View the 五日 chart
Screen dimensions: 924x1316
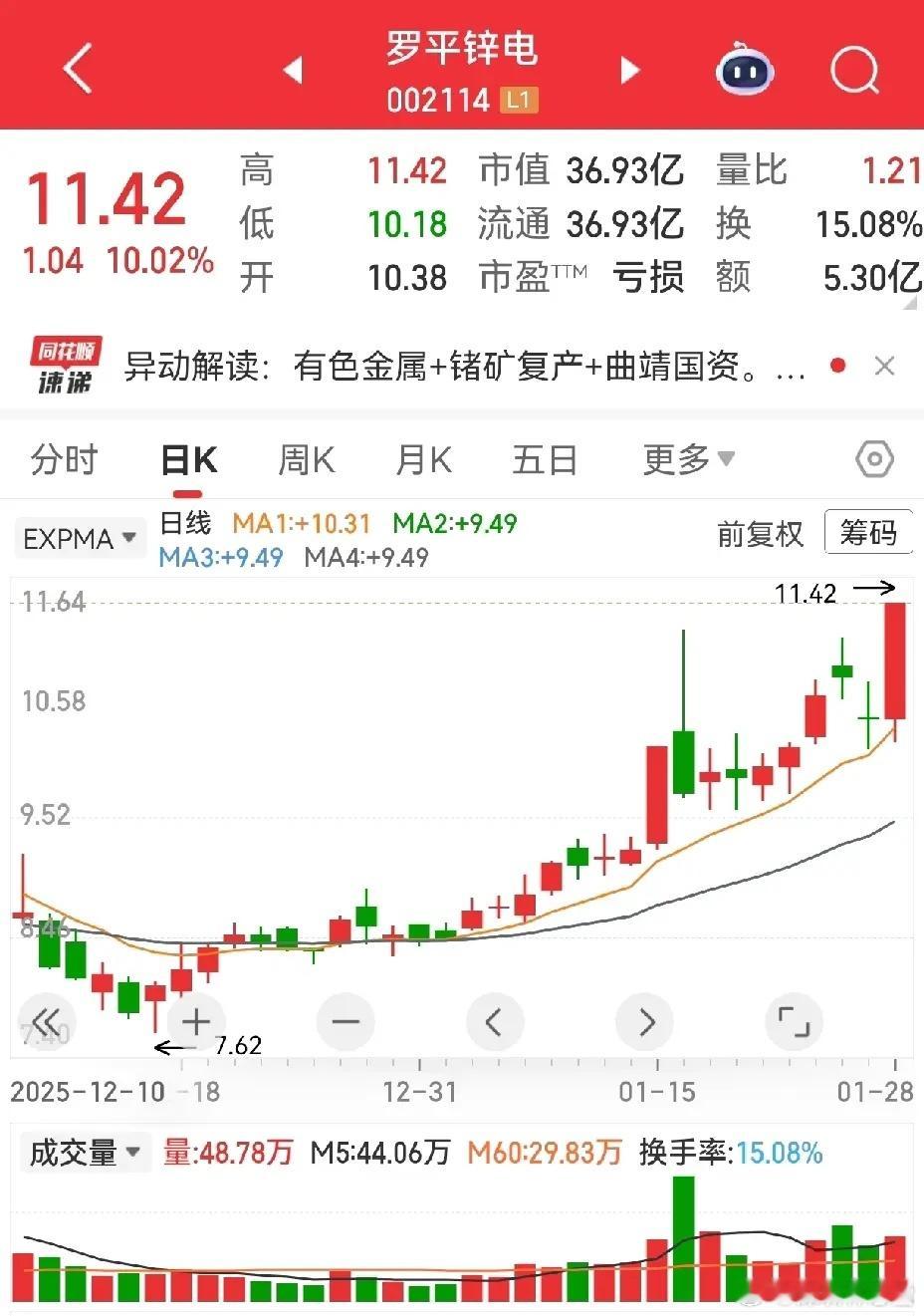[x=545, y=460]
